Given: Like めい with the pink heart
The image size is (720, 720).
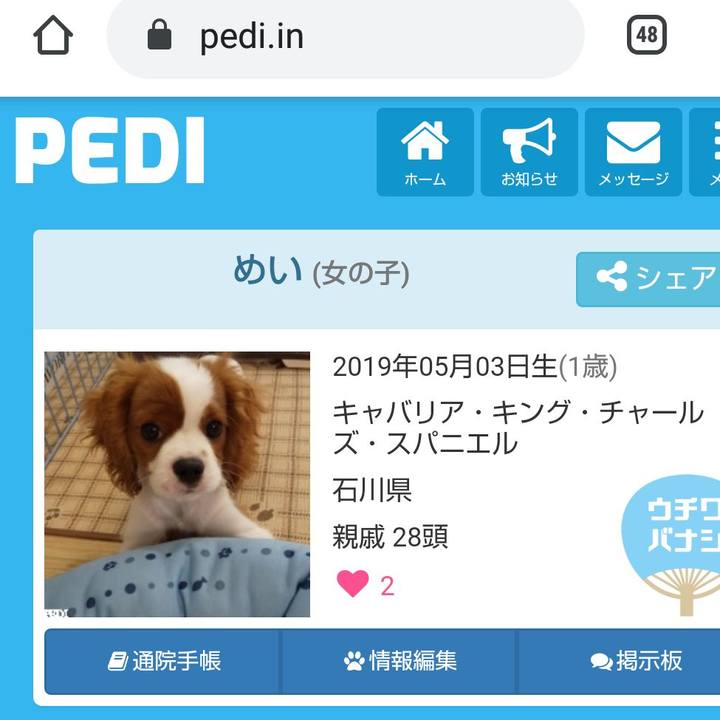Looking at the screenshot, I should click(352, 585).
